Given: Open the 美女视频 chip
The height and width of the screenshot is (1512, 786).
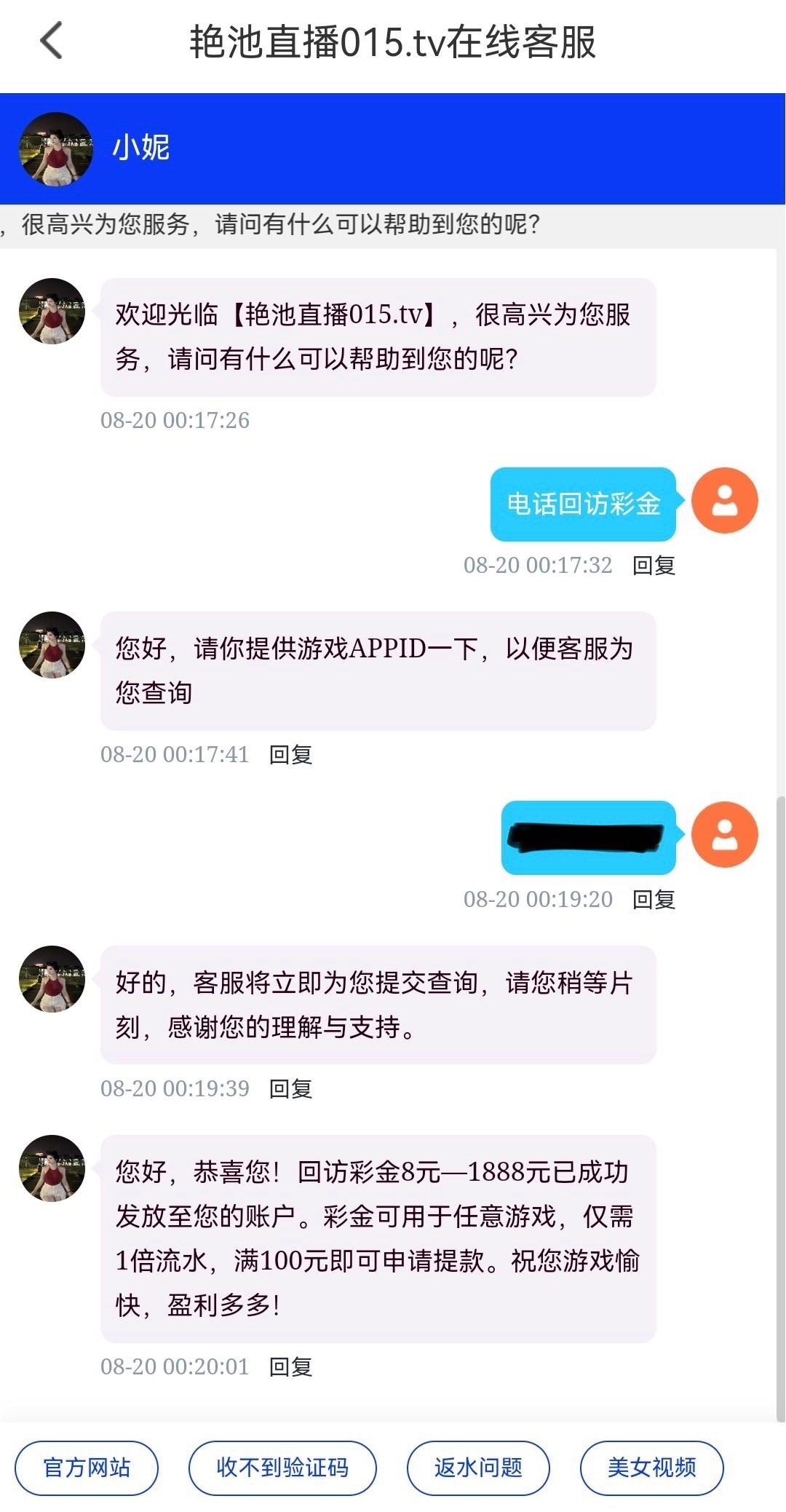Looking at the screenshot, I should click(x=651, y=1467).
